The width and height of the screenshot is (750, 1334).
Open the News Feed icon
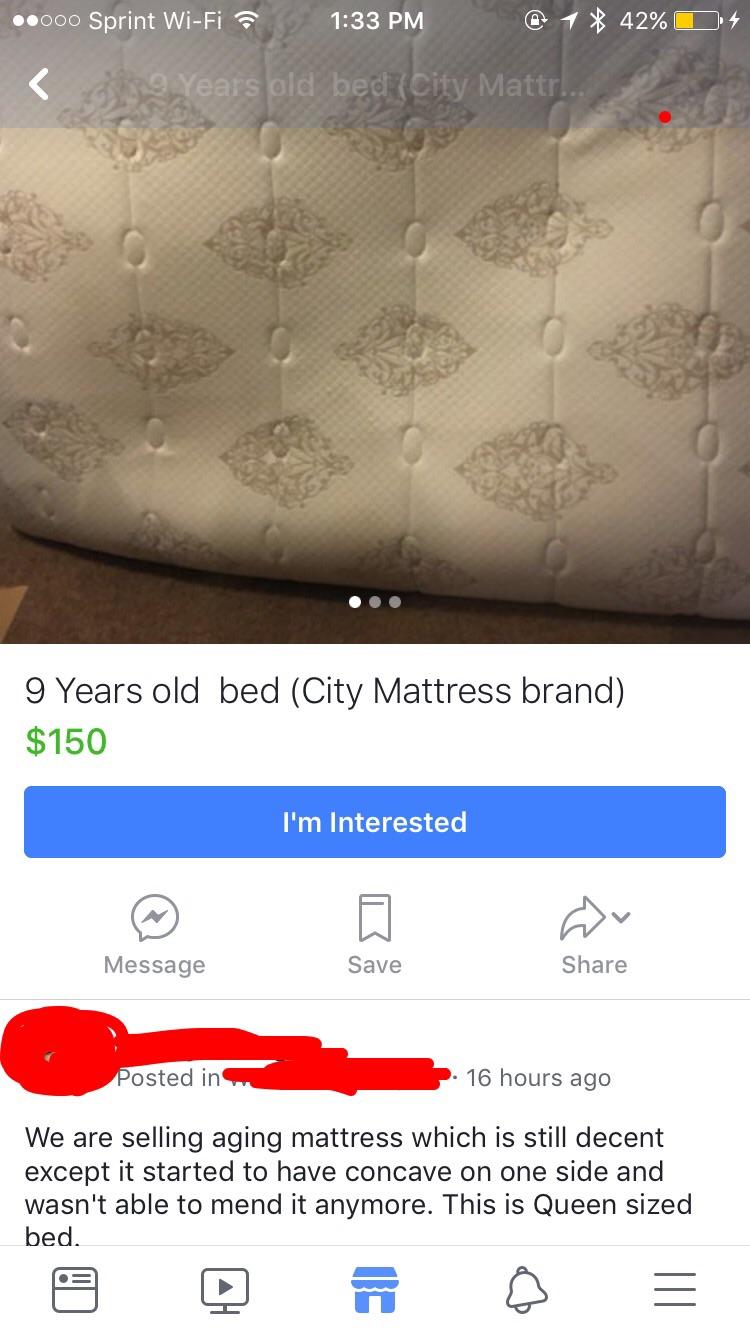75,1289
